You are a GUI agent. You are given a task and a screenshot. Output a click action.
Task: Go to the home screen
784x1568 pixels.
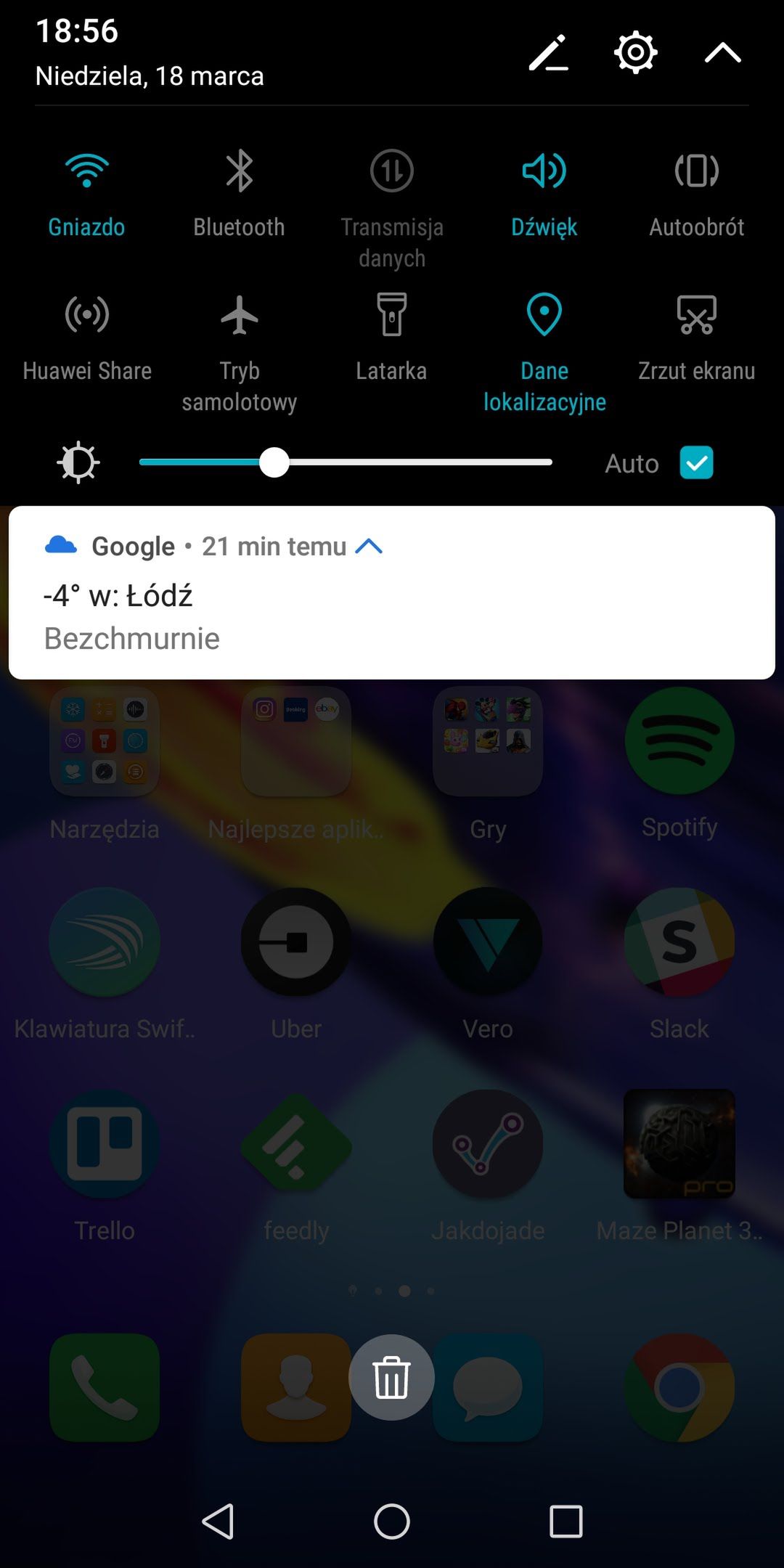(392, 1521)
